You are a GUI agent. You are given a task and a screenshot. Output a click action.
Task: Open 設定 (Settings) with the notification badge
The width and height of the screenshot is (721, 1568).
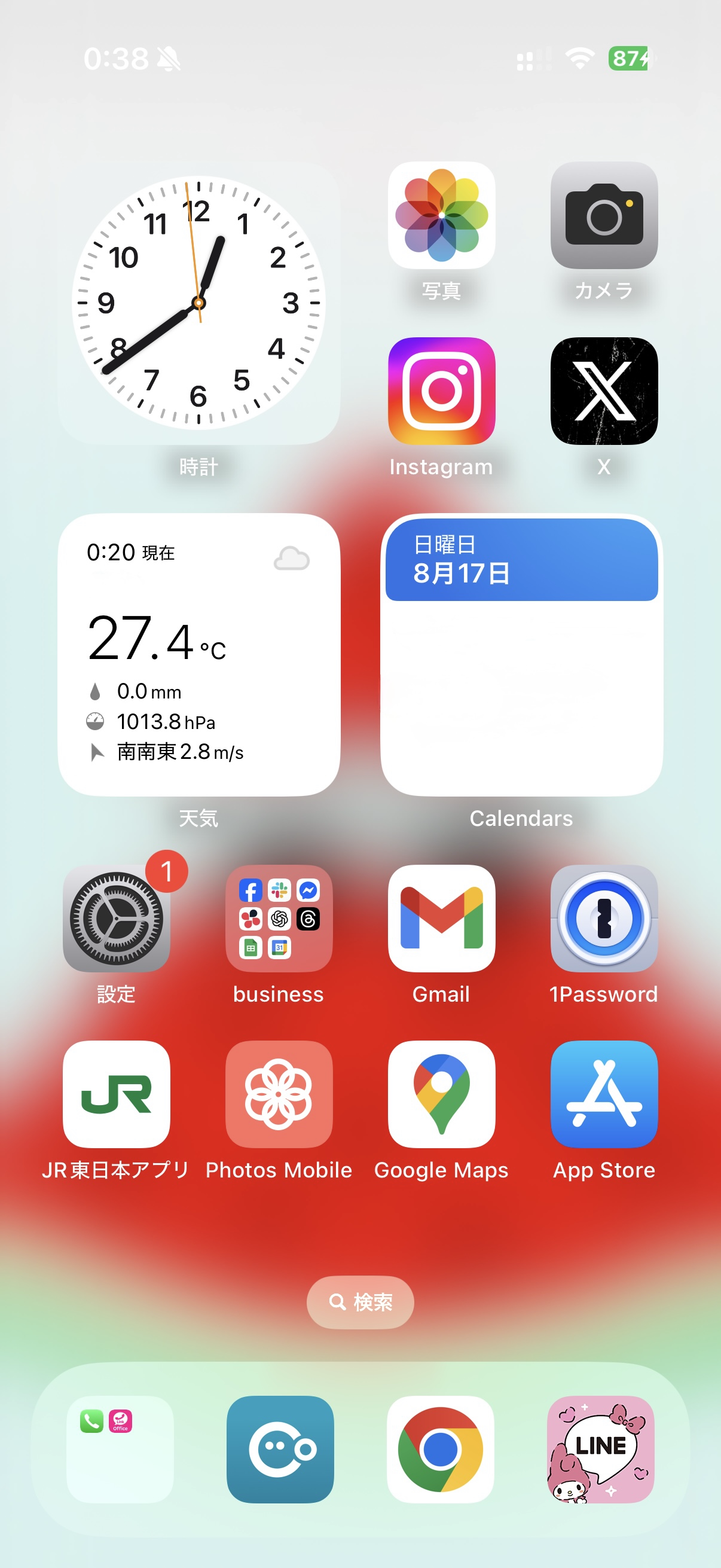pyautogui.click(x=116, y=919)
